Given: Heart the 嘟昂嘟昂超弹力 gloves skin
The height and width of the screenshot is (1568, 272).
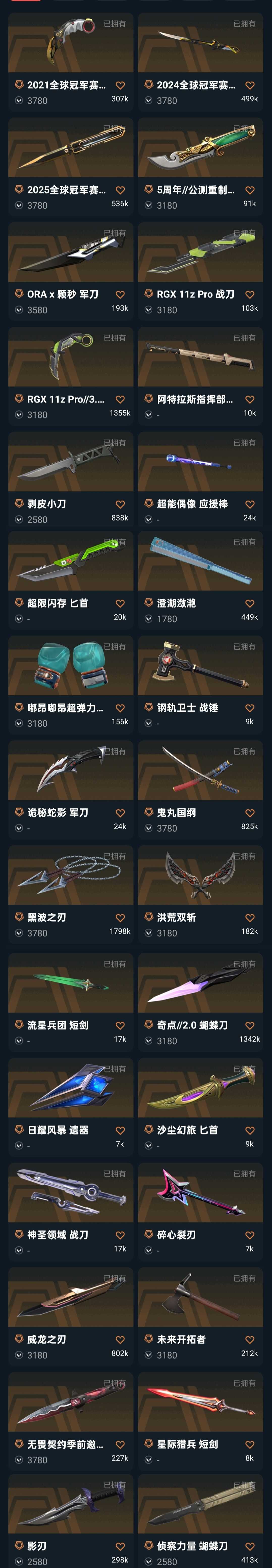Looking at the screenshot, I should [x=120, y=708].
